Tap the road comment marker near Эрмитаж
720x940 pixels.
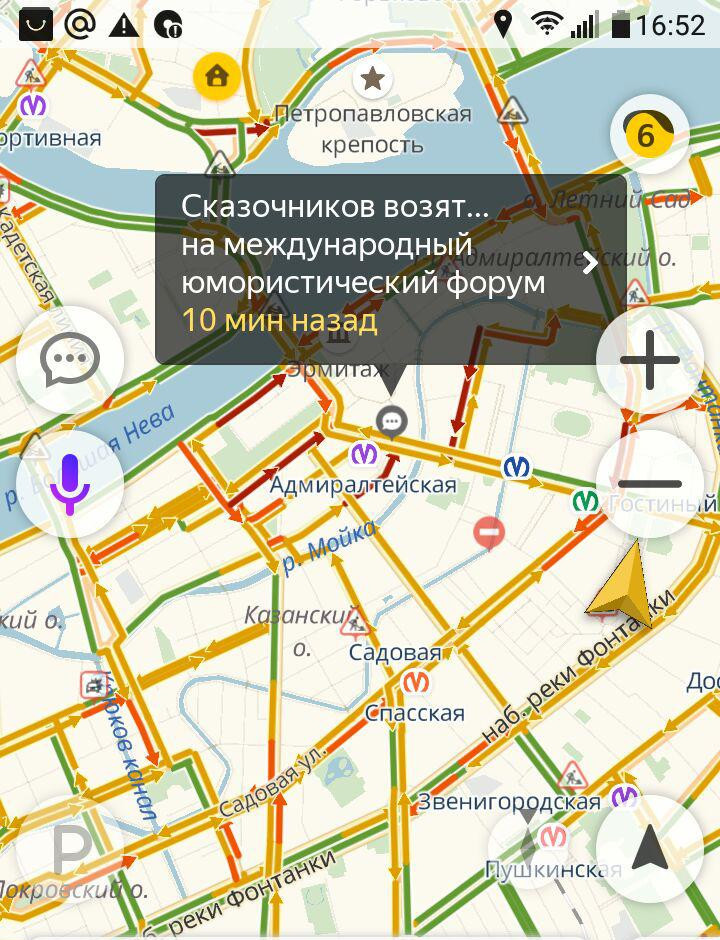[x=392, y=421]
